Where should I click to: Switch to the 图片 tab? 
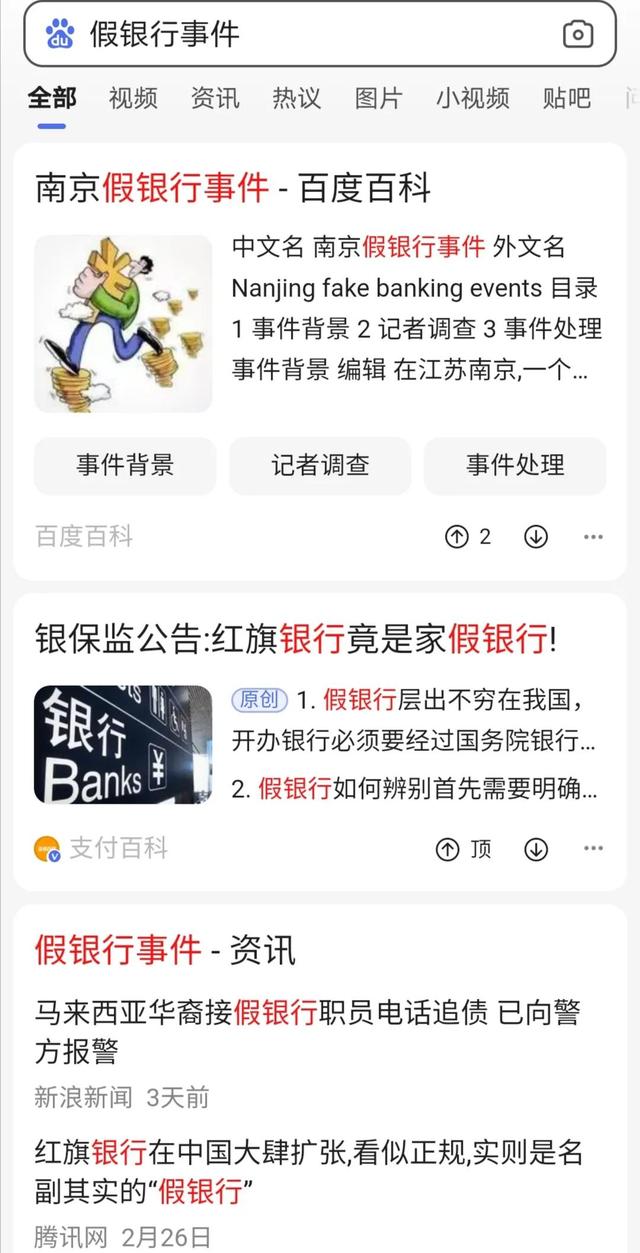(x=378, y=98)
